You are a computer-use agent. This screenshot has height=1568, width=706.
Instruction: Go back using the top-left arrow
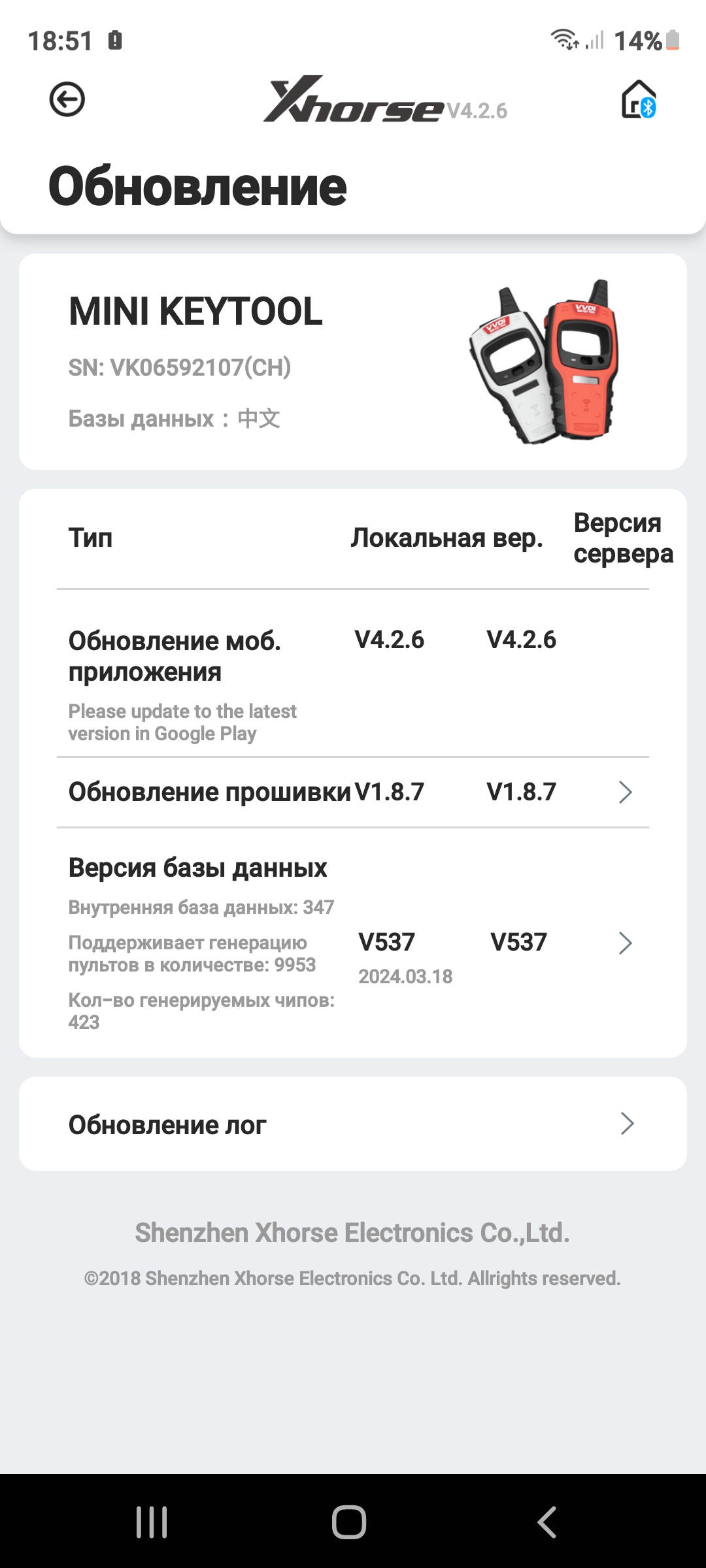coord(67,100)
